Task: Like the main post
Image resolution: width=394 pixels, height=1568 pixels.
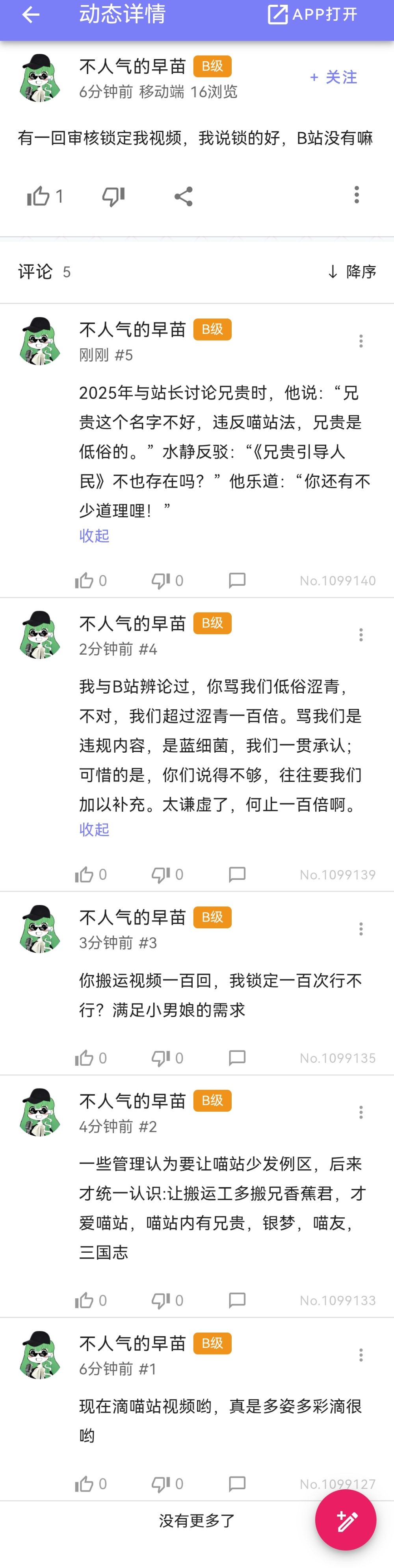Action: (x=38, y=196)
